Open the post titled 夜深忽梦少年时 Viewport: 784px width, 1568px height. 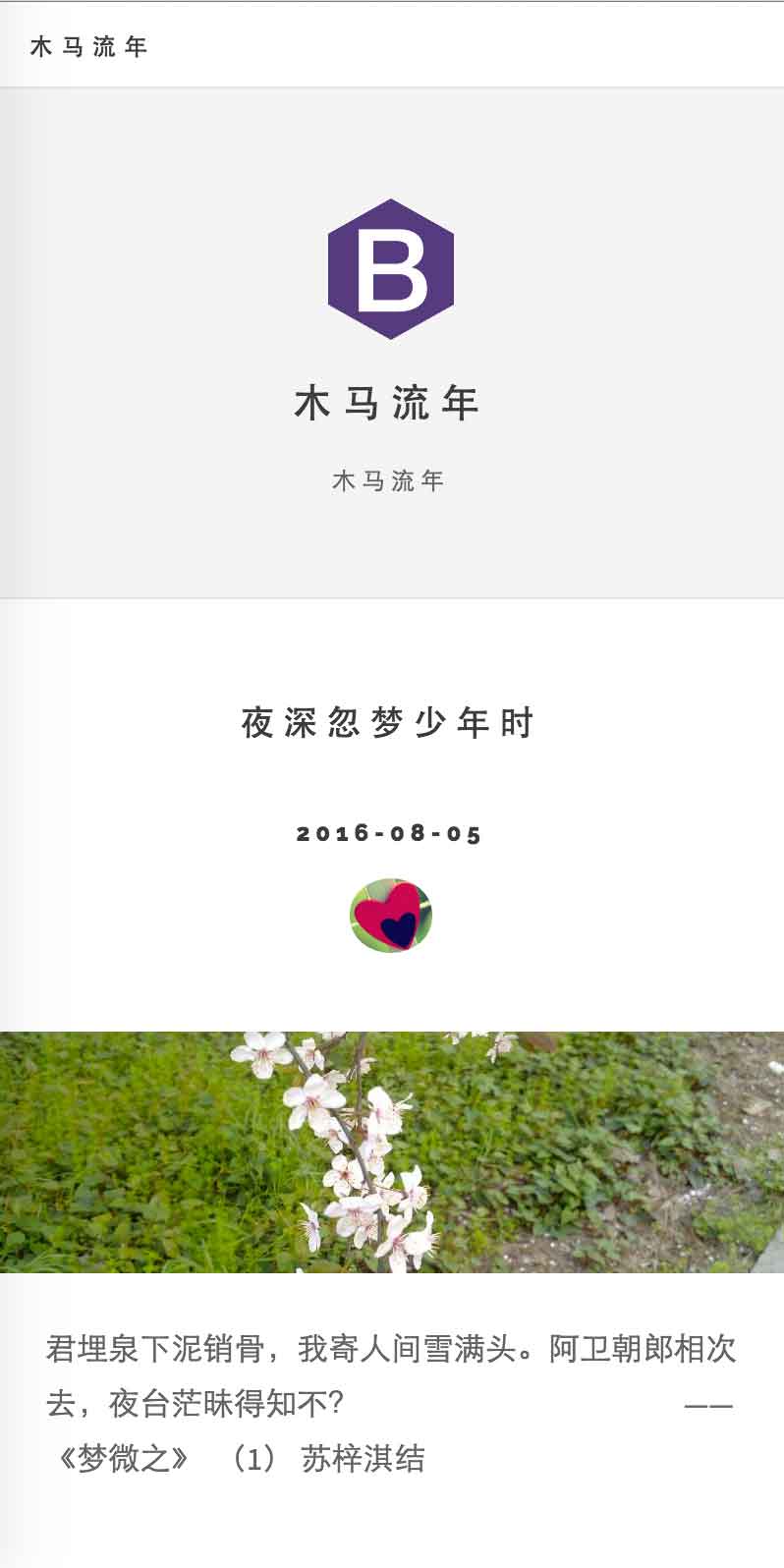coord(388,723)
